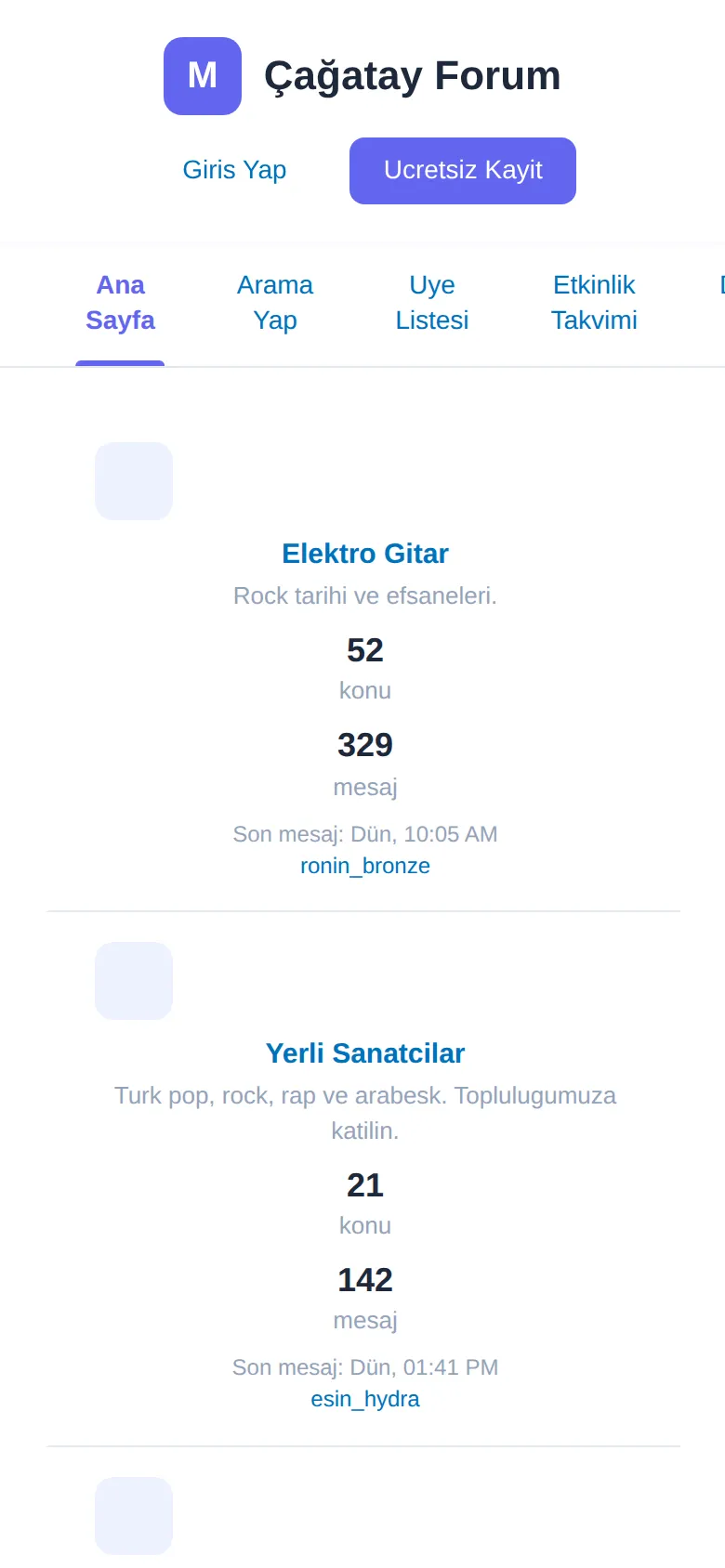View the ronin_bronze user profile

click(365, 866)
